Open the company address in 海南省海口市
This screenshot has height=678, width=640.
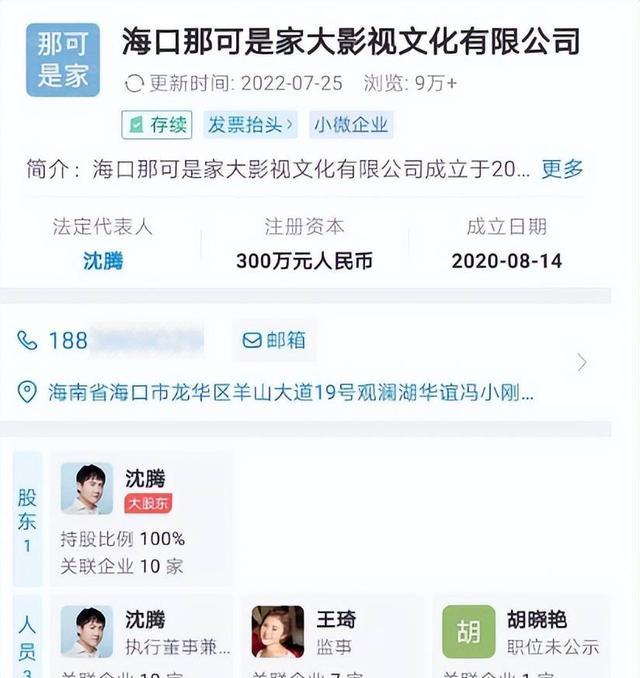point(290,392)
